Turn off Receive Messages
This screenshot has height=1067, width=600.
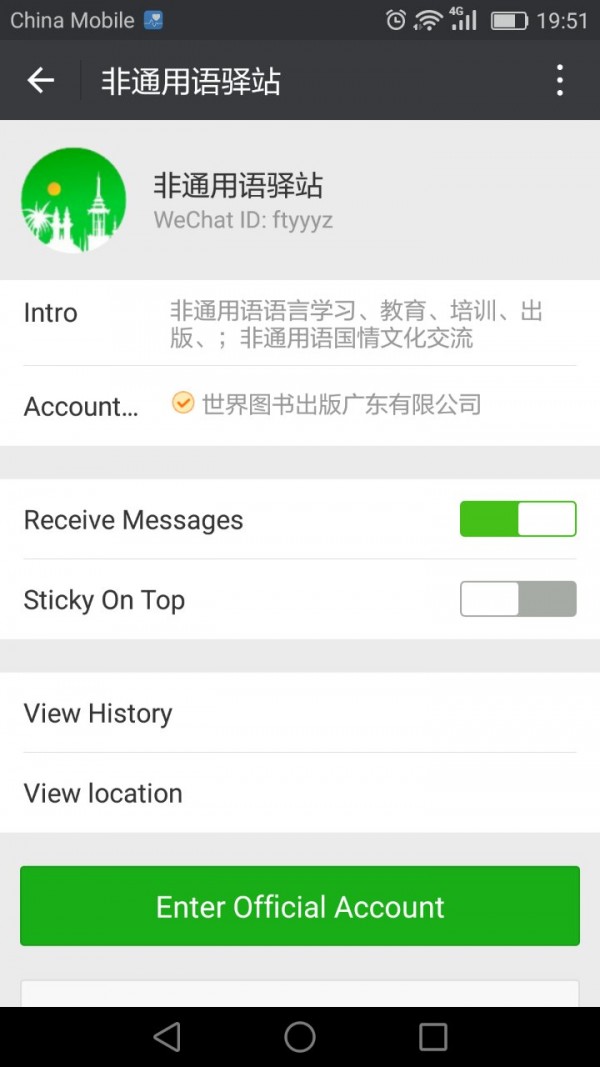518,519
